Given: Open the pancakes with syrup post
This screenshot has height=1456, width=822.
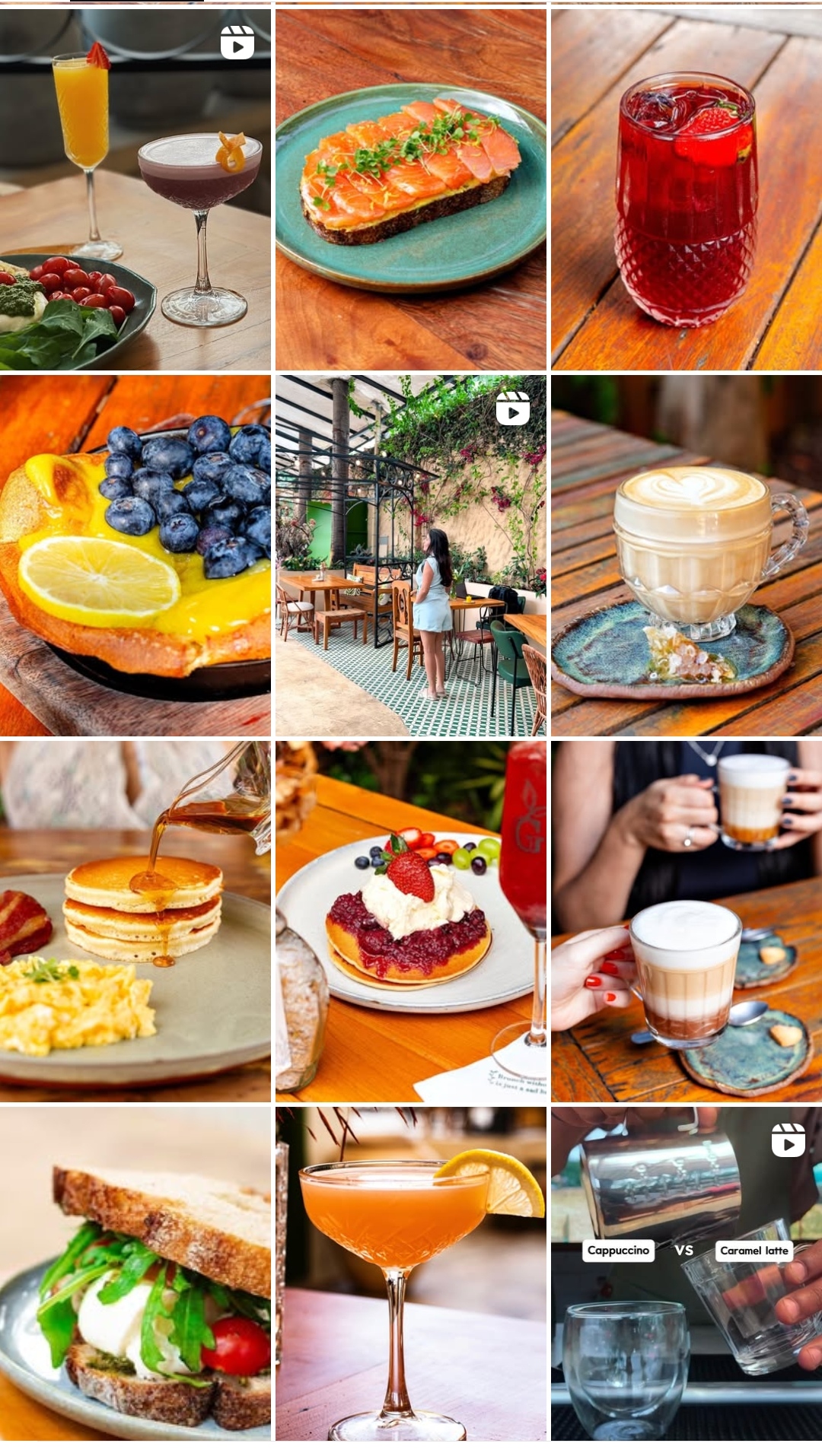Looking at the screenshot, I should pyautogui.click(x=135, y=921).
